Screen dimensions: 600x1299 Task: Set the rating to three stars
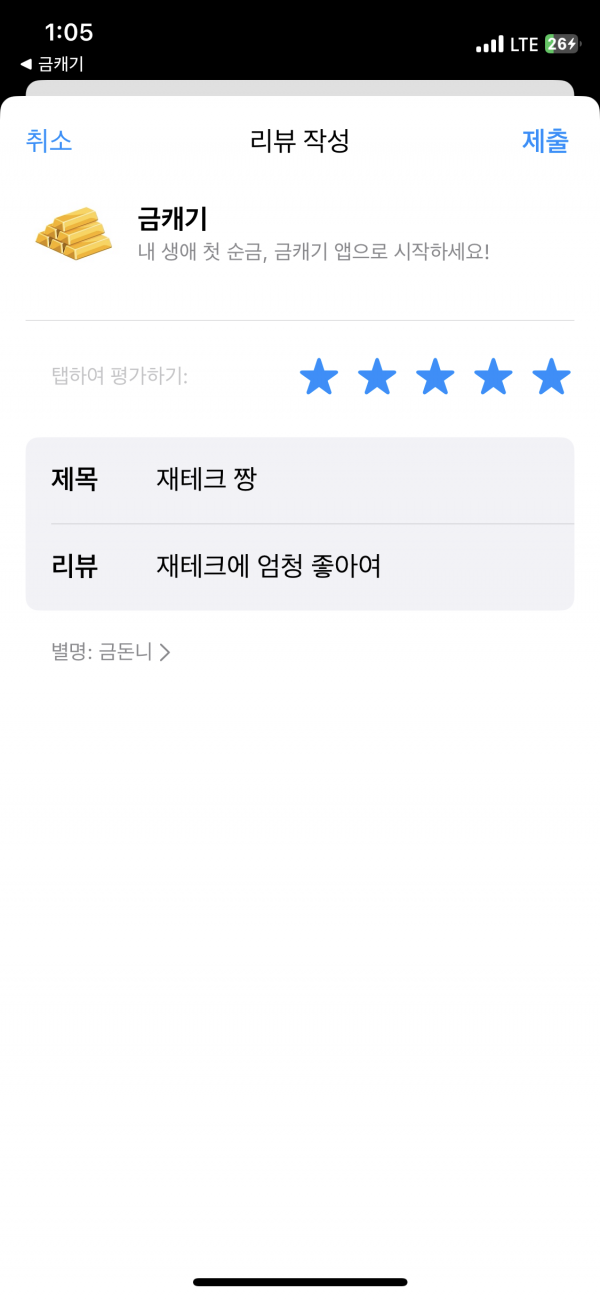(435, 378)
